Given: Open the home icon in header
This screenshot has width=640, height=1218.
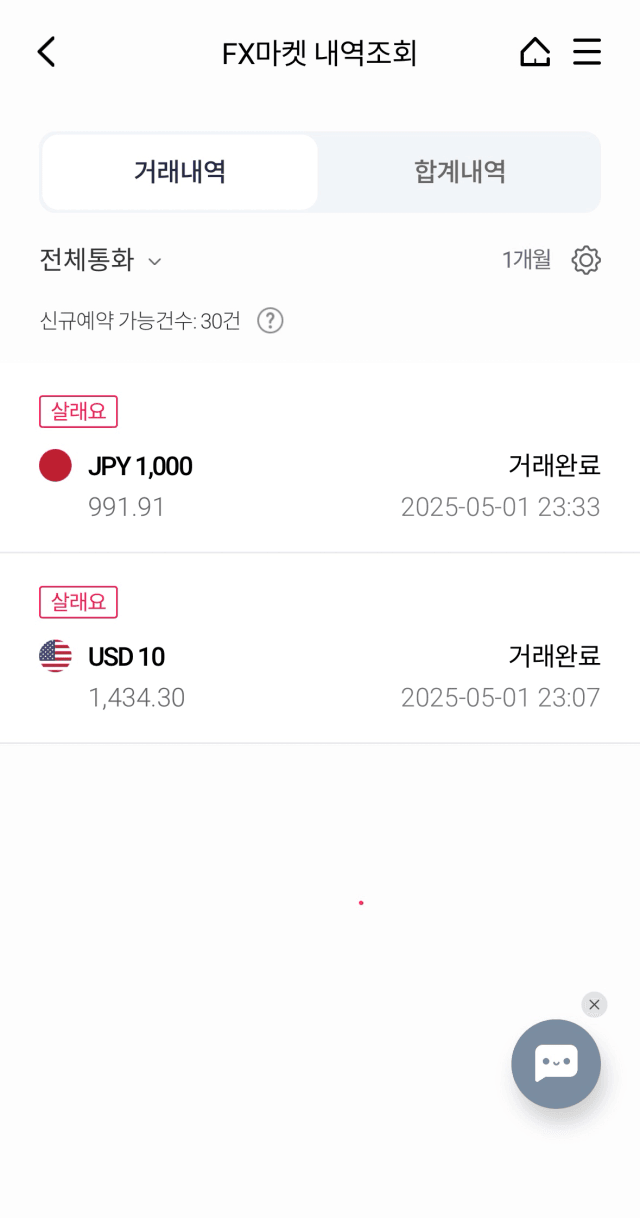Looking at the screenshot, I should [x=535, y=52].
